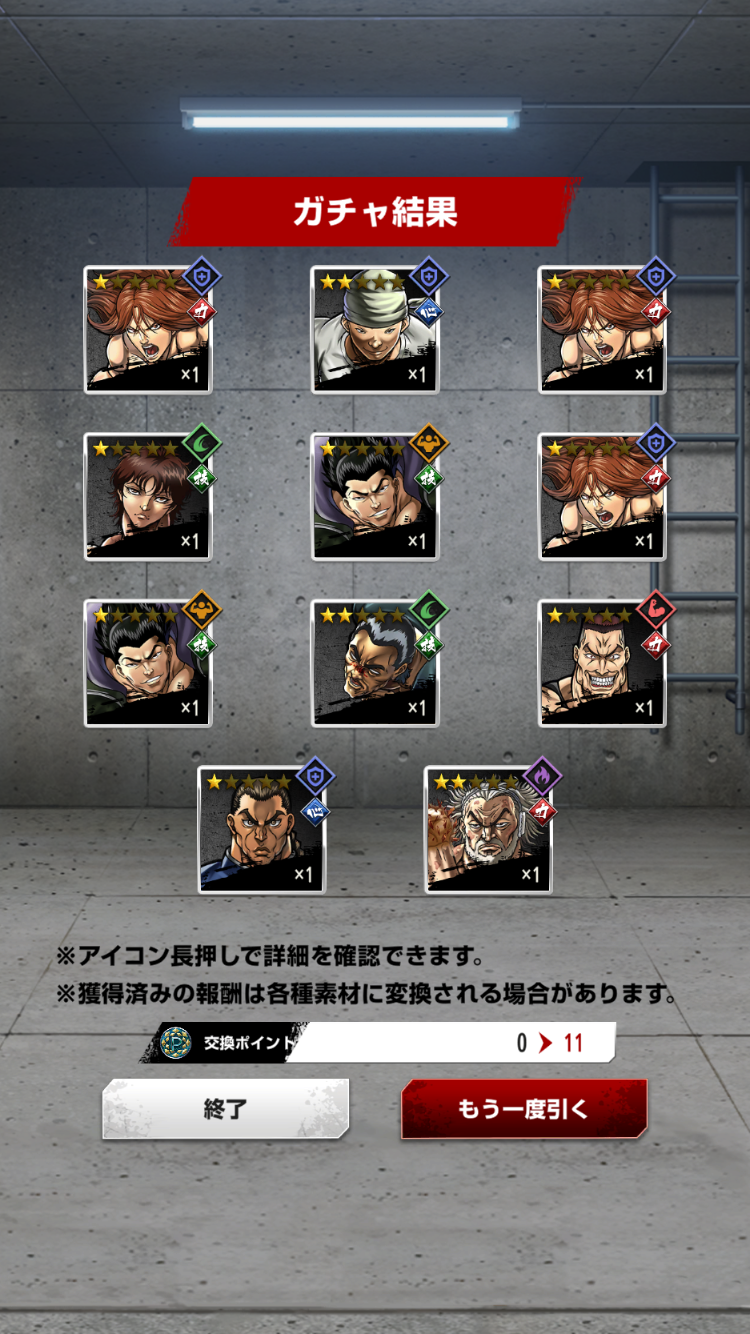Select the white-haired old man card
Image resolution: width=750 pixels, height=1334 pixels.
488,830
